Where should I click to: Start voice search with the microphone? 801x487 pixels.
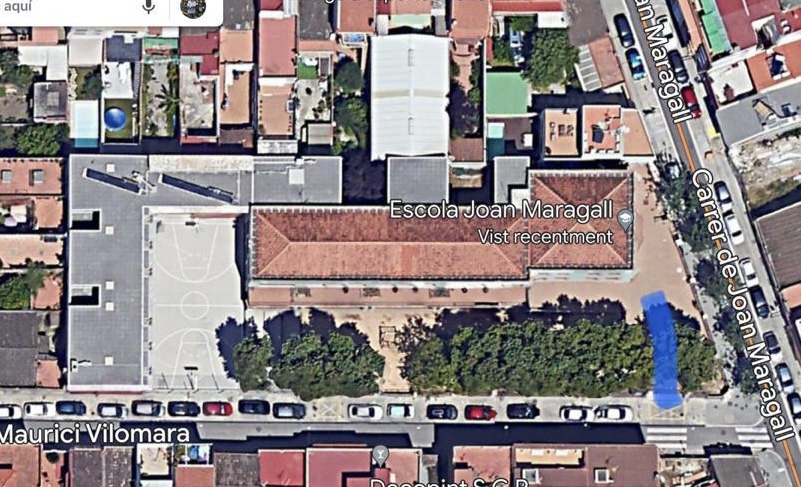[x=149, y=7]
